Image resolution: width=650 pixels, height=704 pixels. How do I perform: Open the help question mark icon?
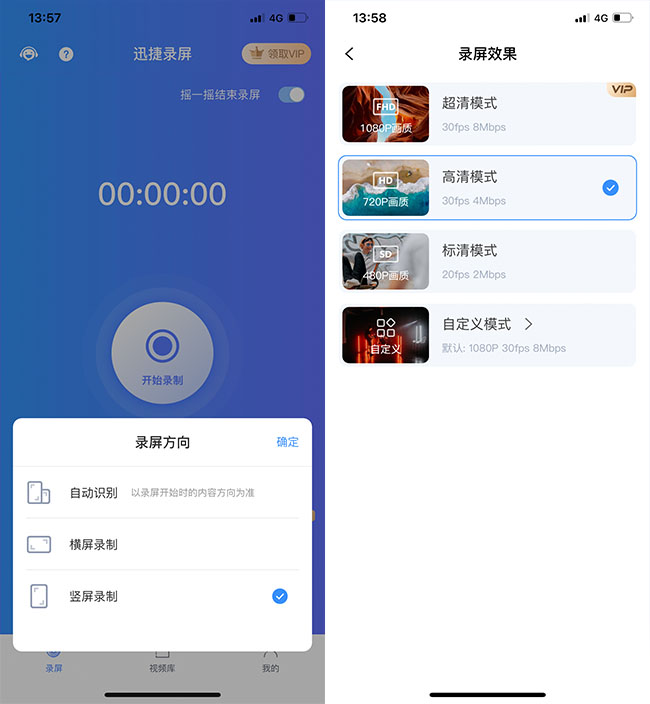point(66,54)
